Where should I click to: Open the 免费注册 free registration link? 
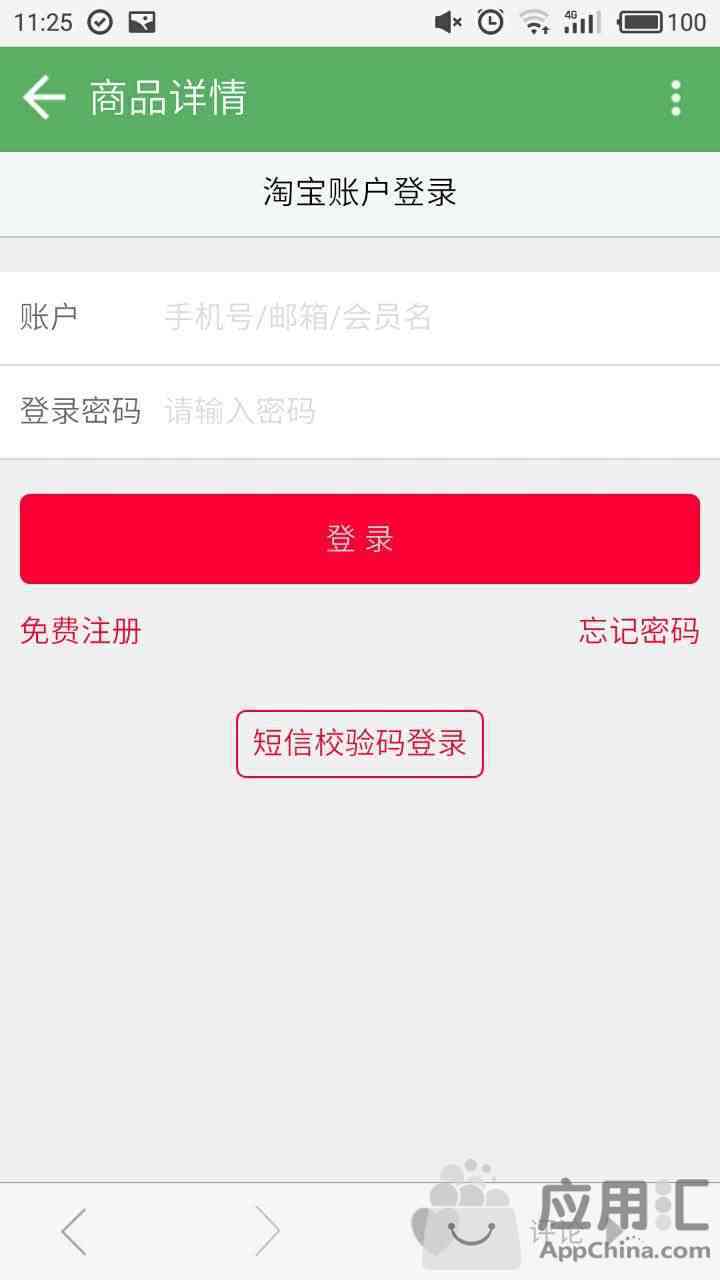click(81, 631)
